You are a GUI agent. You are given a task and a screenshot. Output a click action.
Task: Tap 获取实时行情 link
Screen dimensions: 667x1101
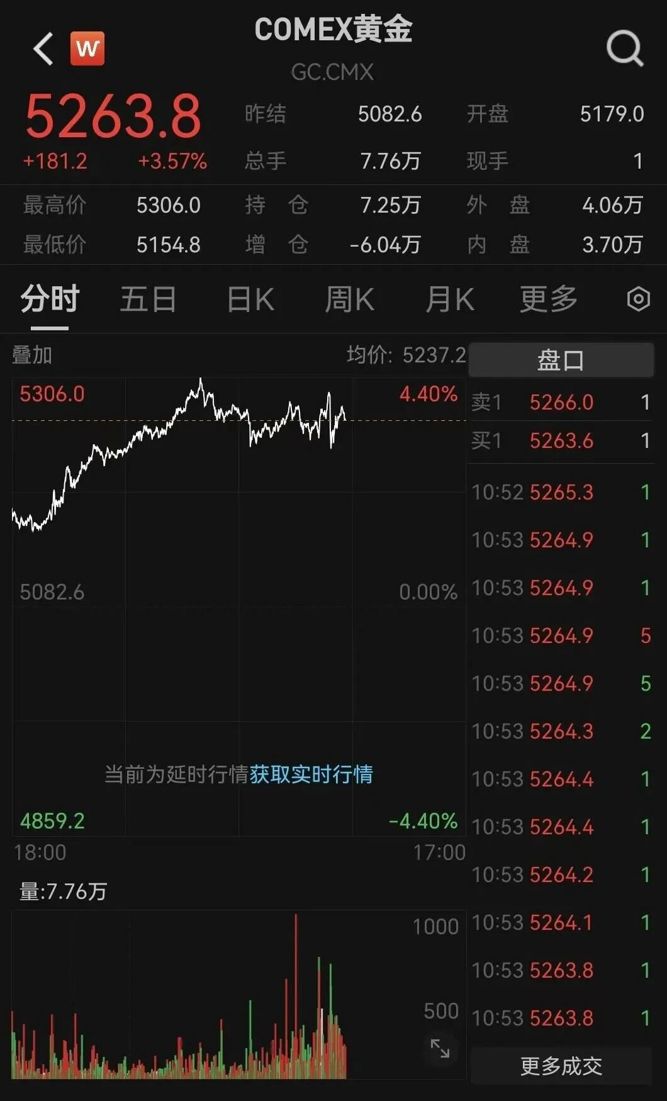[x=311, y=774]
